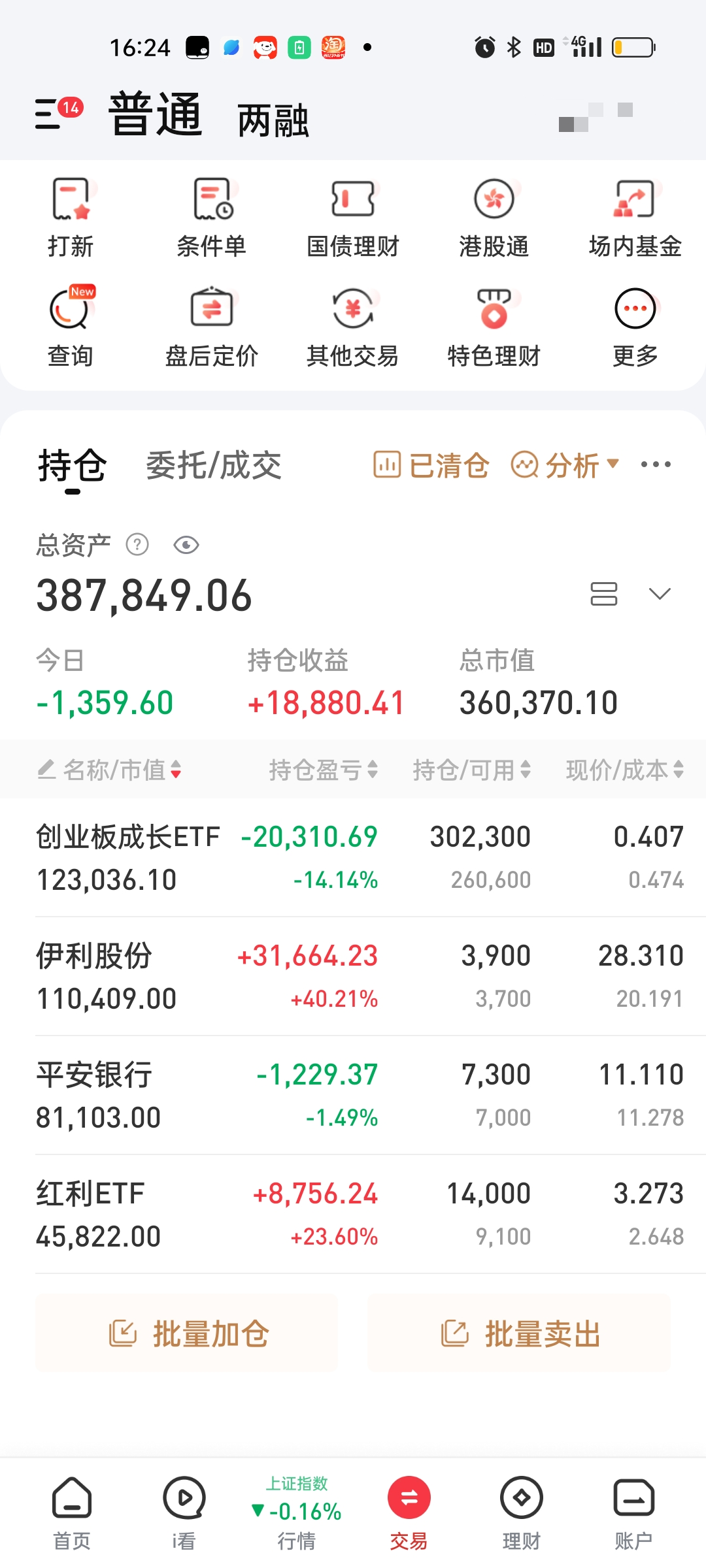Sort holdings by 持仓盈亏
This screenshot has height=1568, width=706.
[x=324, y=770]
